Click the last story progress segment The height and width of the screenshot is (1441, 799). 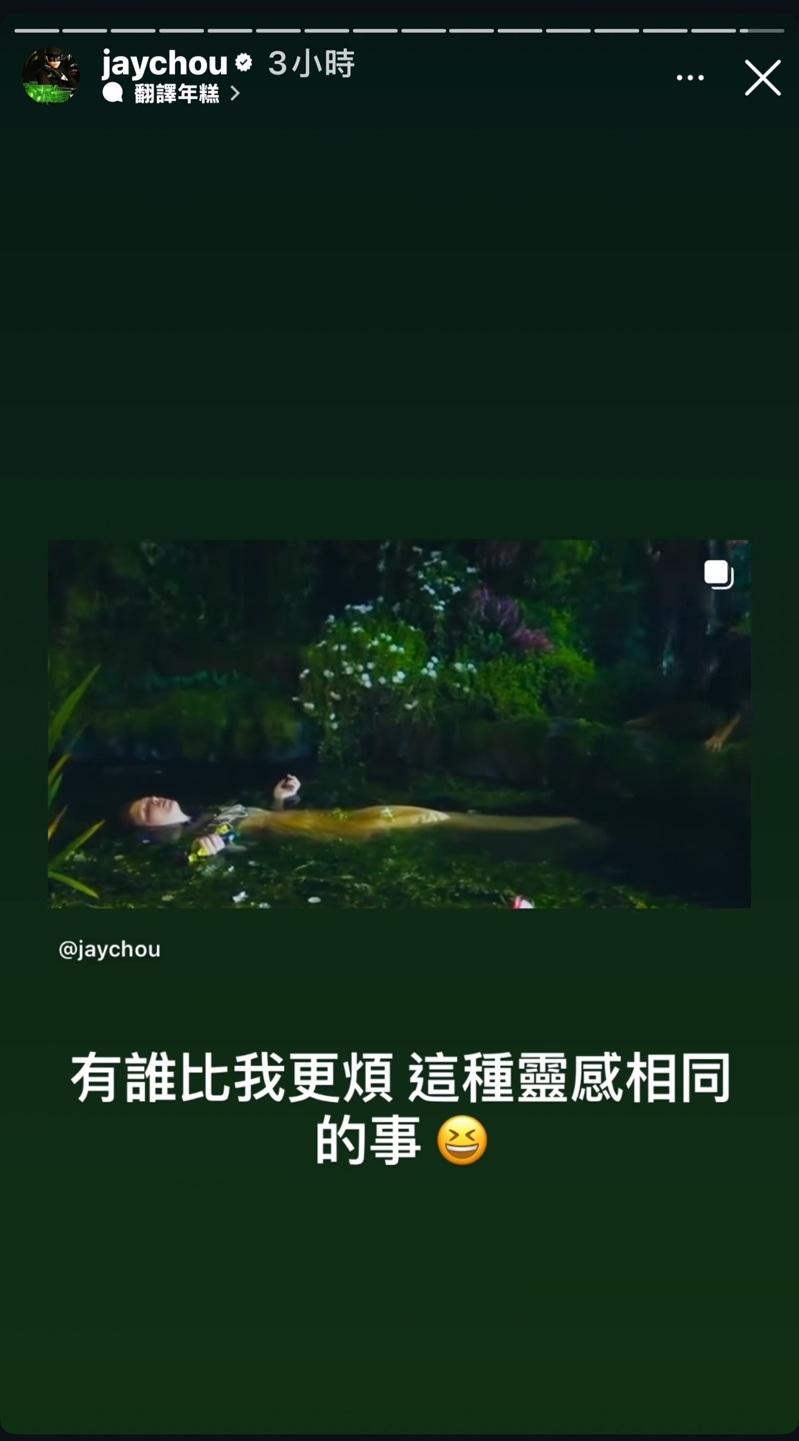(760, 30)
